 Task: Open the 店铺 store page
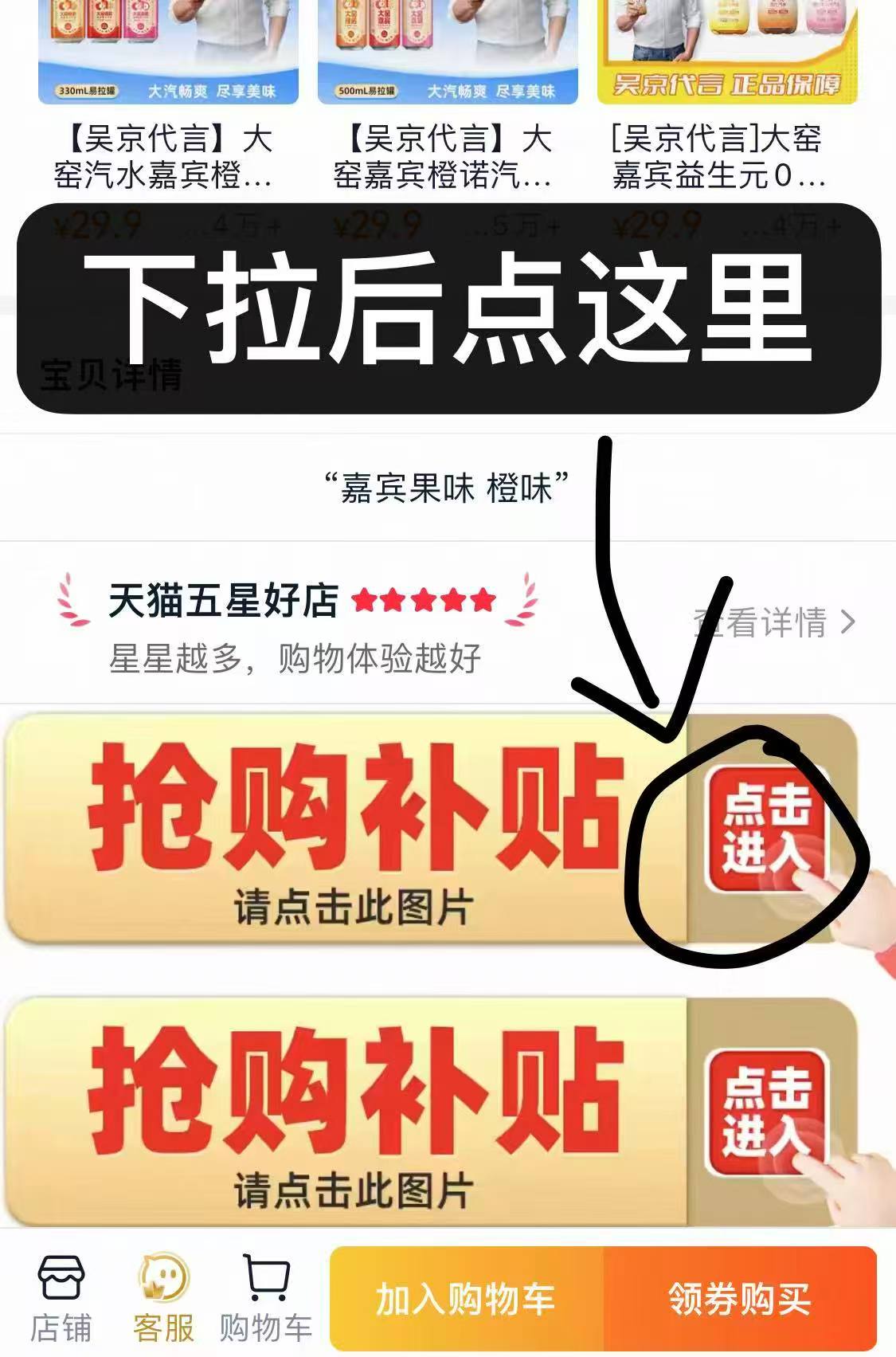point(61,1300)
